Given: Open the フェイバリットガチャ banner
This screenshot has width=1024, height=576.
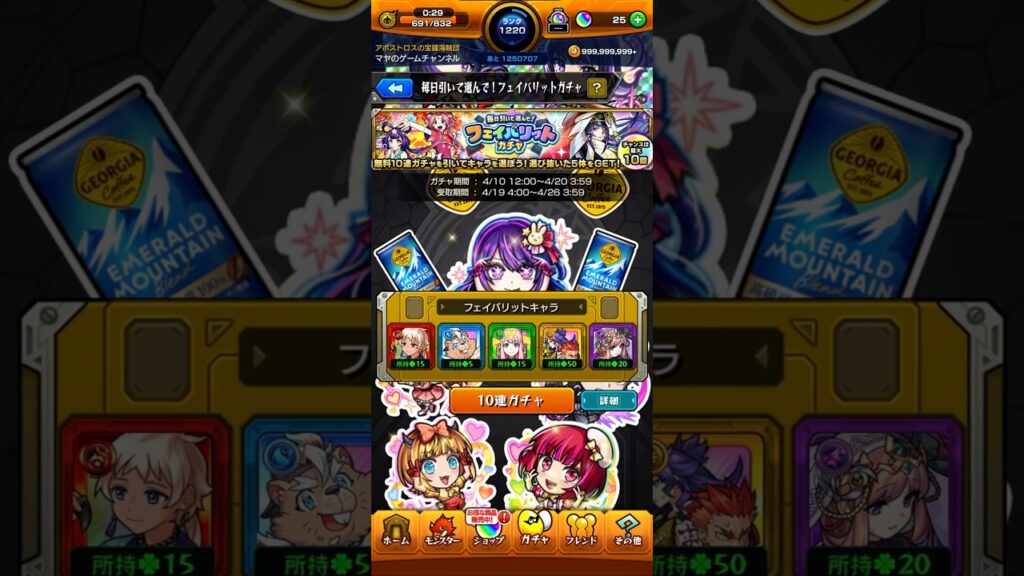Looking at the screenshot, I should click(511, 139).
